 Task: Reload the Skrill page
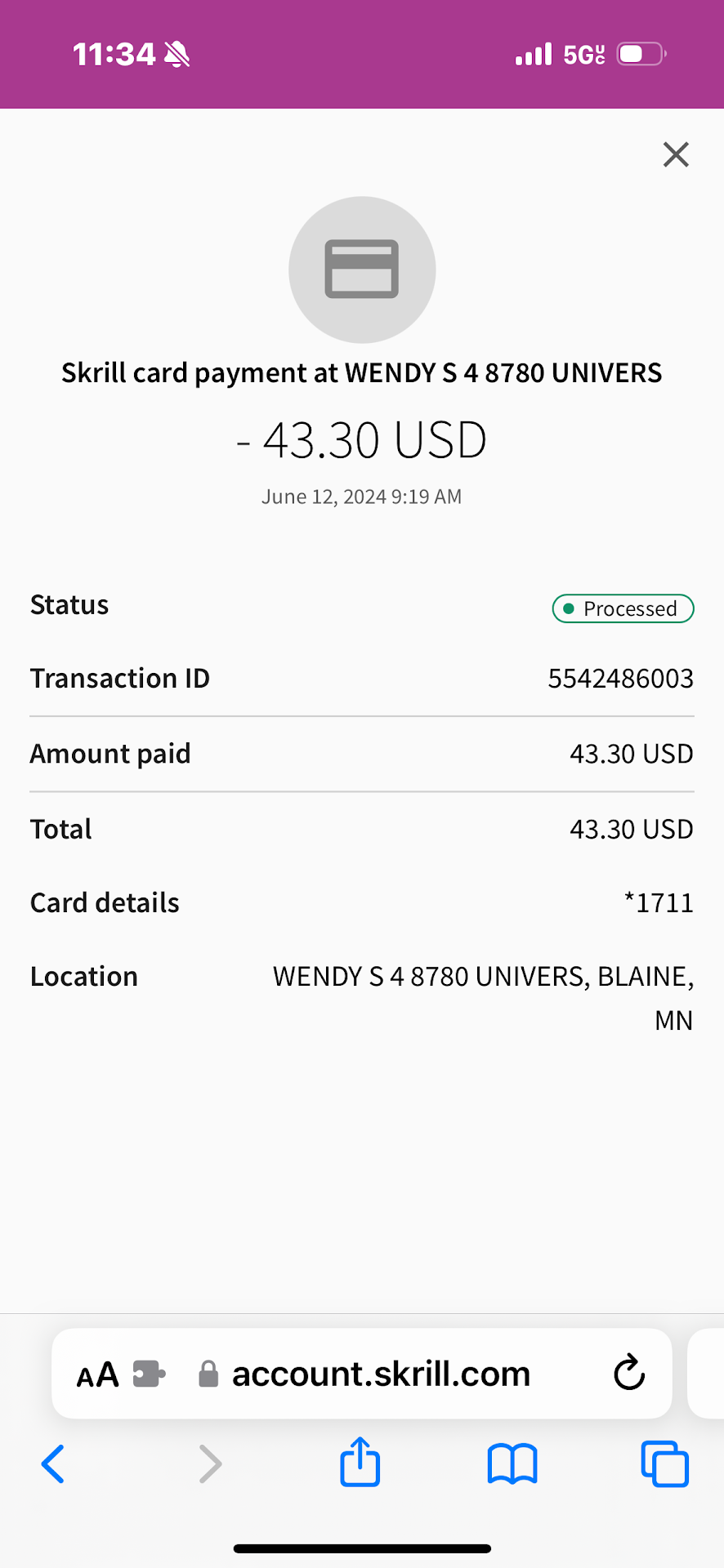(628, 1373)
